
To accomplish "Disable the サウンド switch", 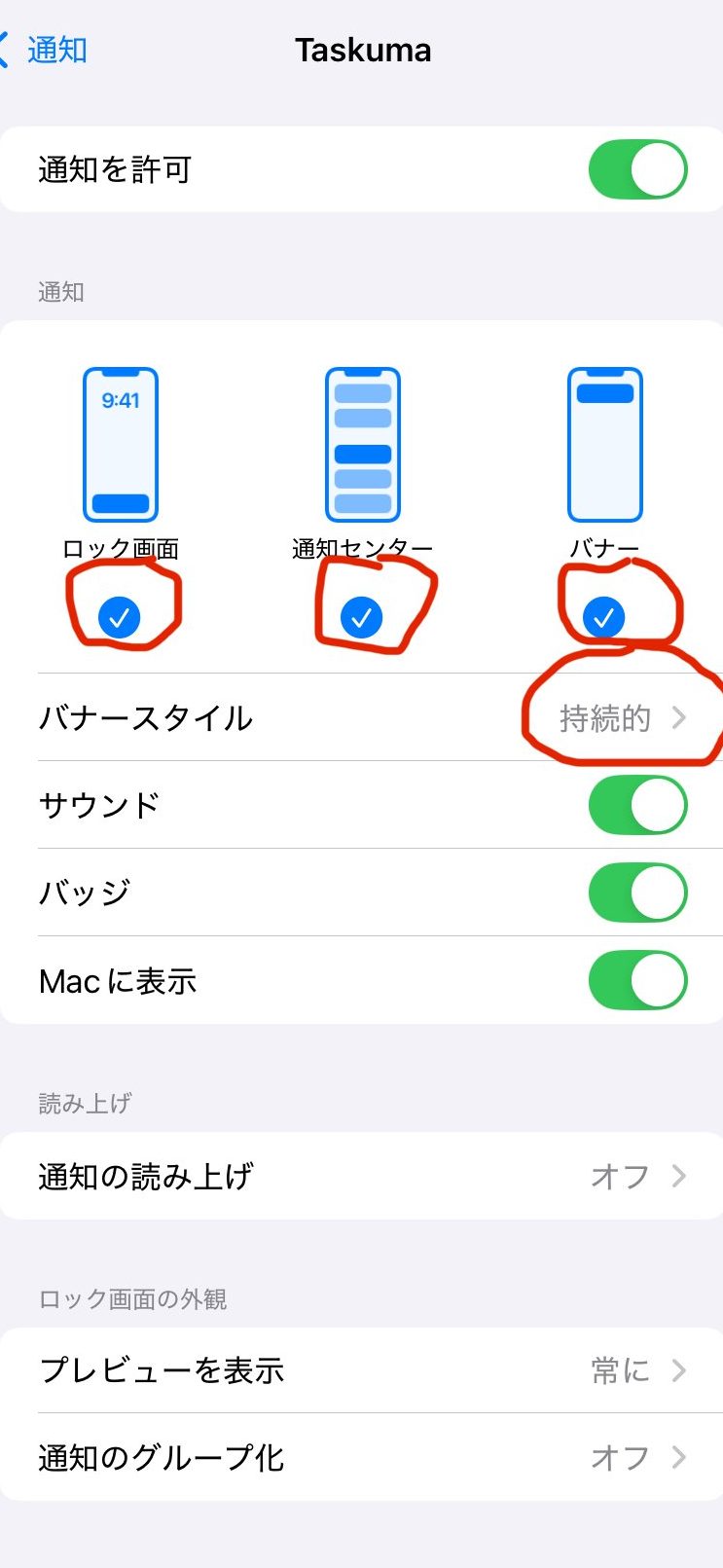I will point(637,806).
